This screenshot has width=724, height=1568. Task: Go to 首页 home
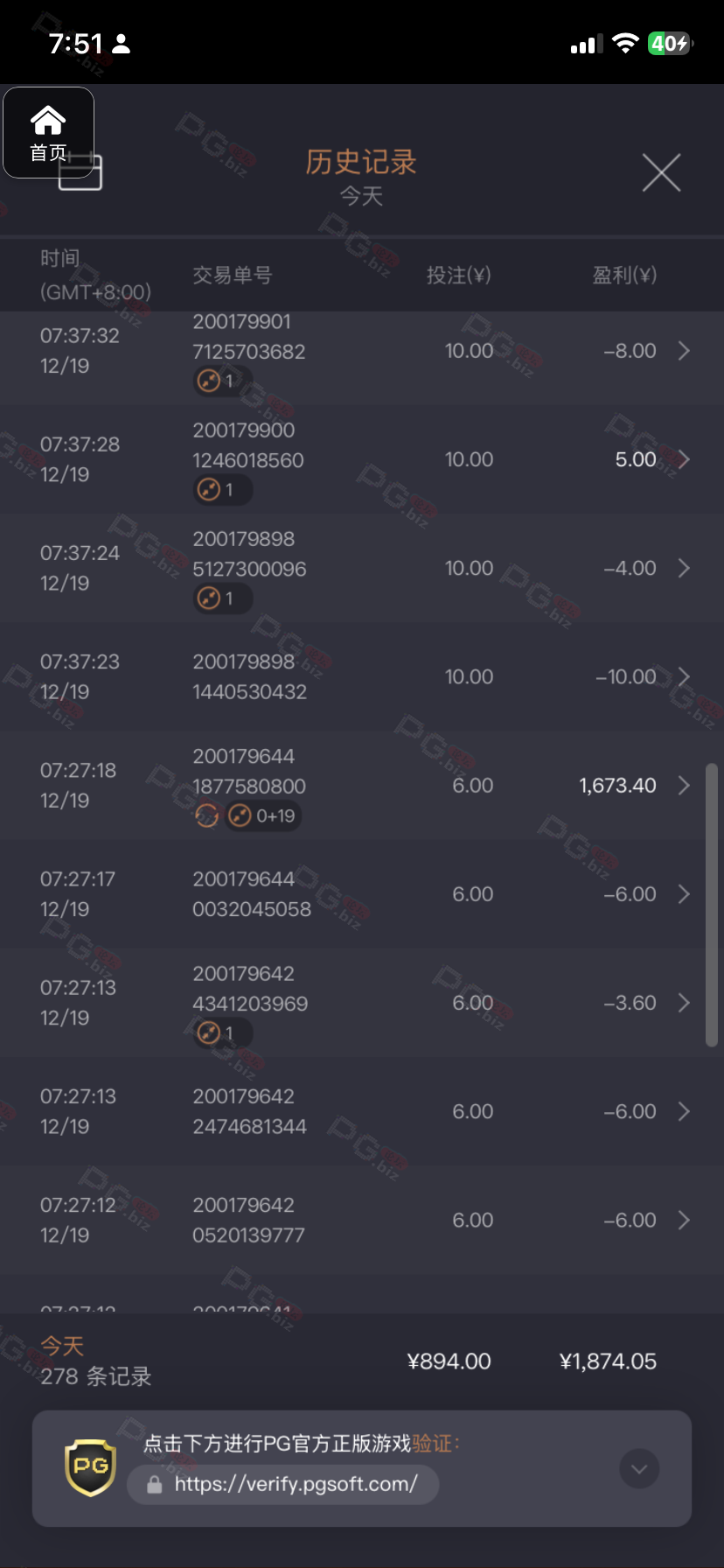pyautogui.click(x=48, y=133)
